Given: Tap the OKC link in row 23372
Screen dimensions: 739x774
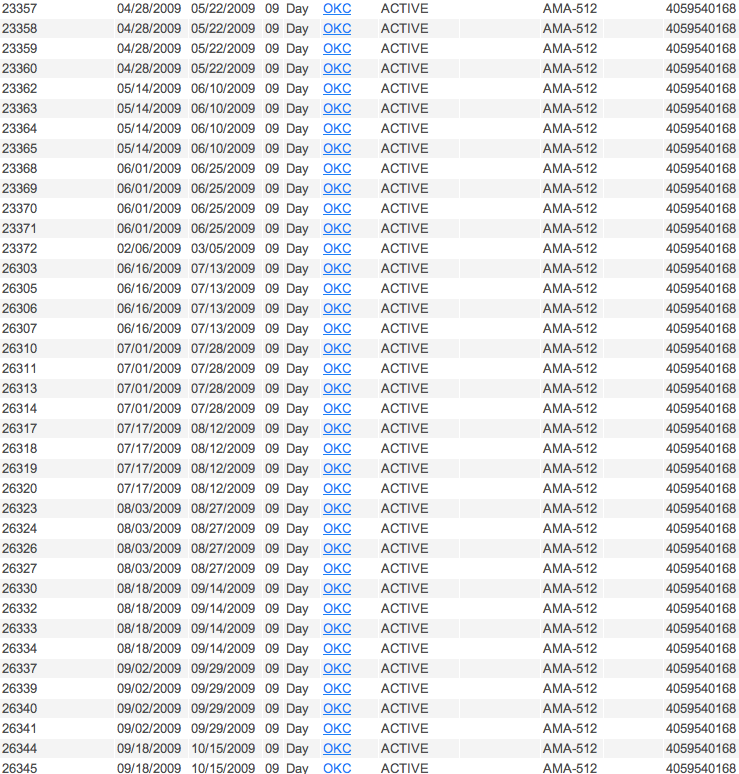Looking at the screenshot, I should point(337,248).
